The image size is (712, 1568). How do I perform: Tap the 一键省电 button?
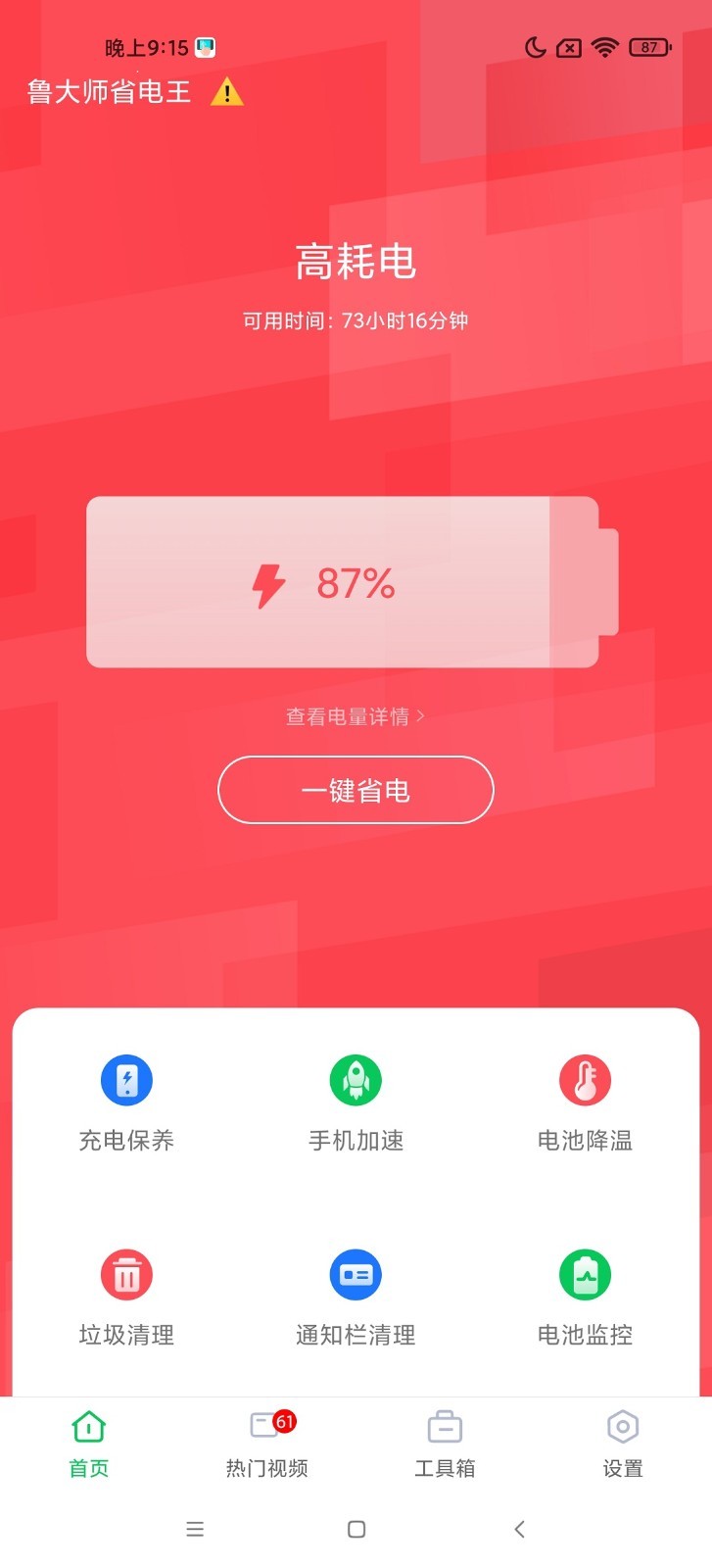point(356,790)
